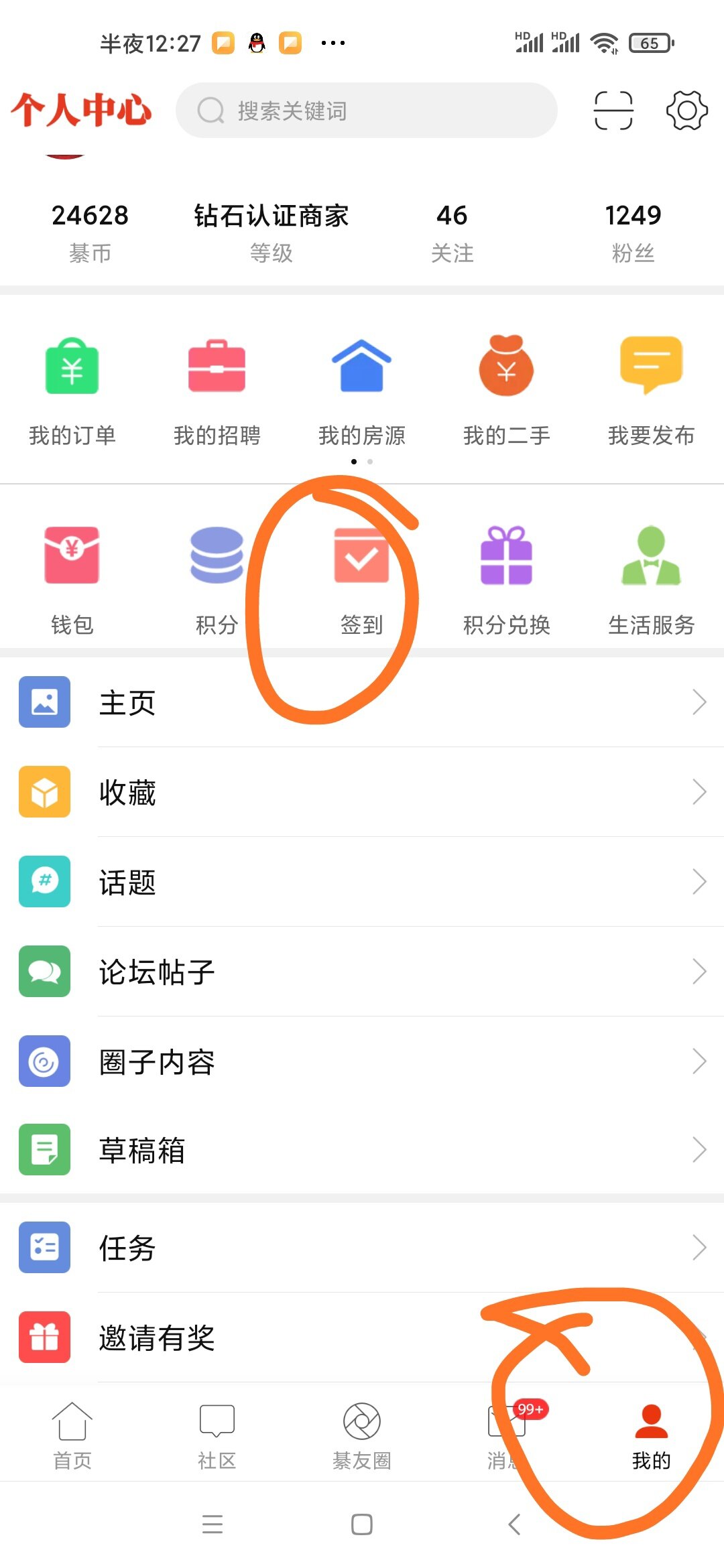Open the settings gear
Image resolution: width=724 pixels, height=1568 pixels.
tap(686, 111)
